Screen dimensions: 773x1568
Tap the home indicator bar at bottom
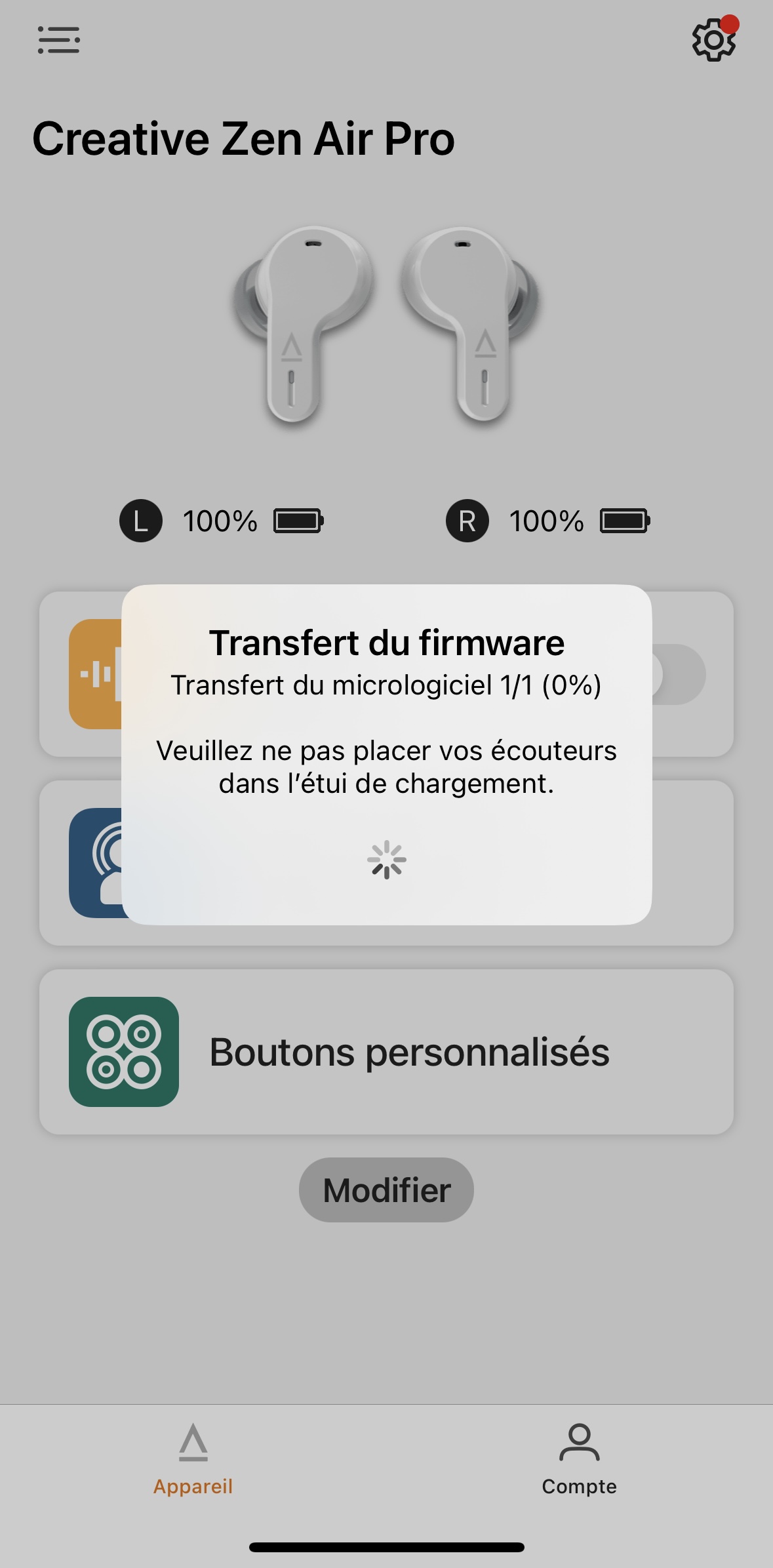[x=386, y=1547]
